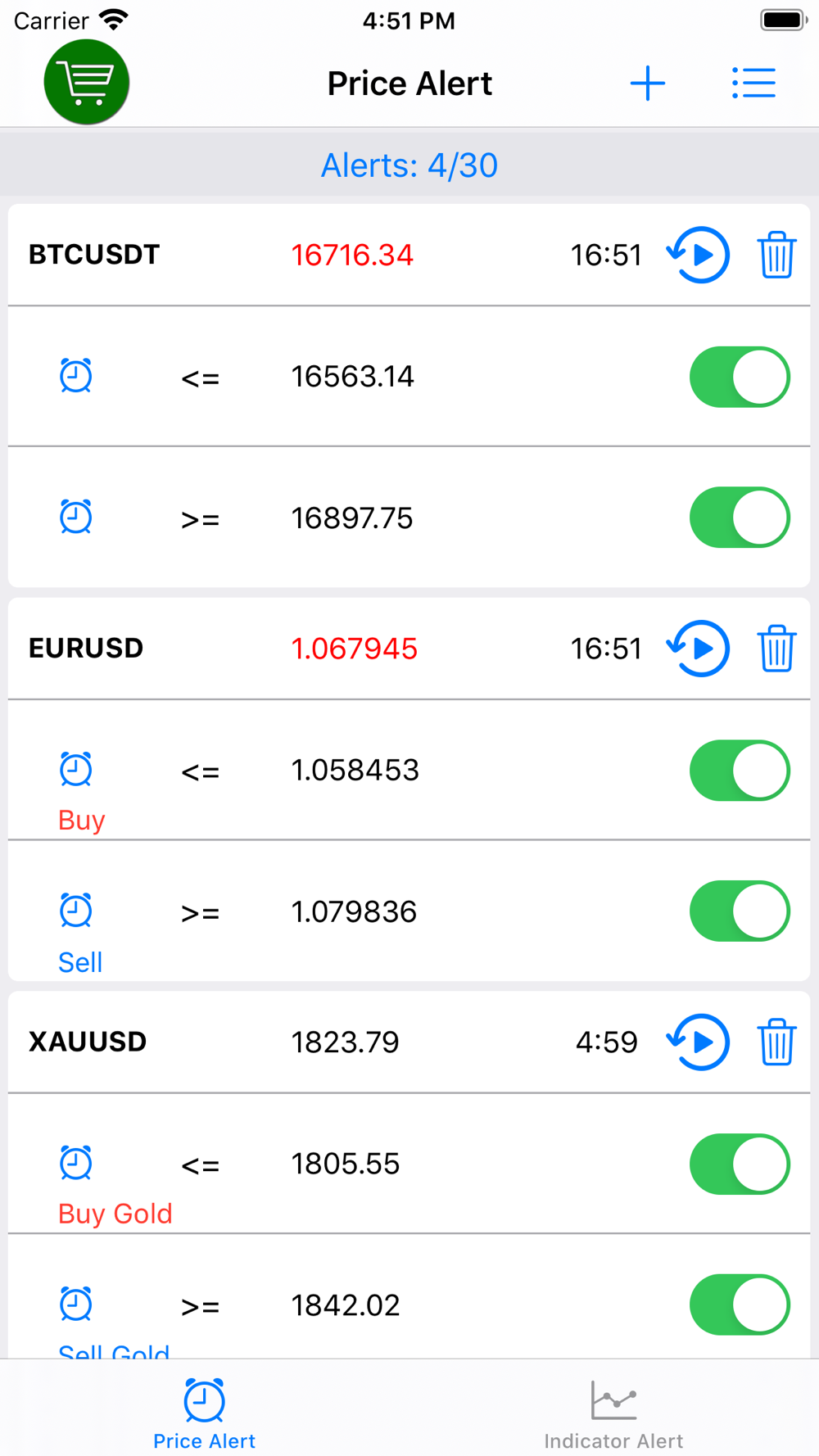Select the Price Alert tab
The image size is (819, 1456).
point(204,1413)
